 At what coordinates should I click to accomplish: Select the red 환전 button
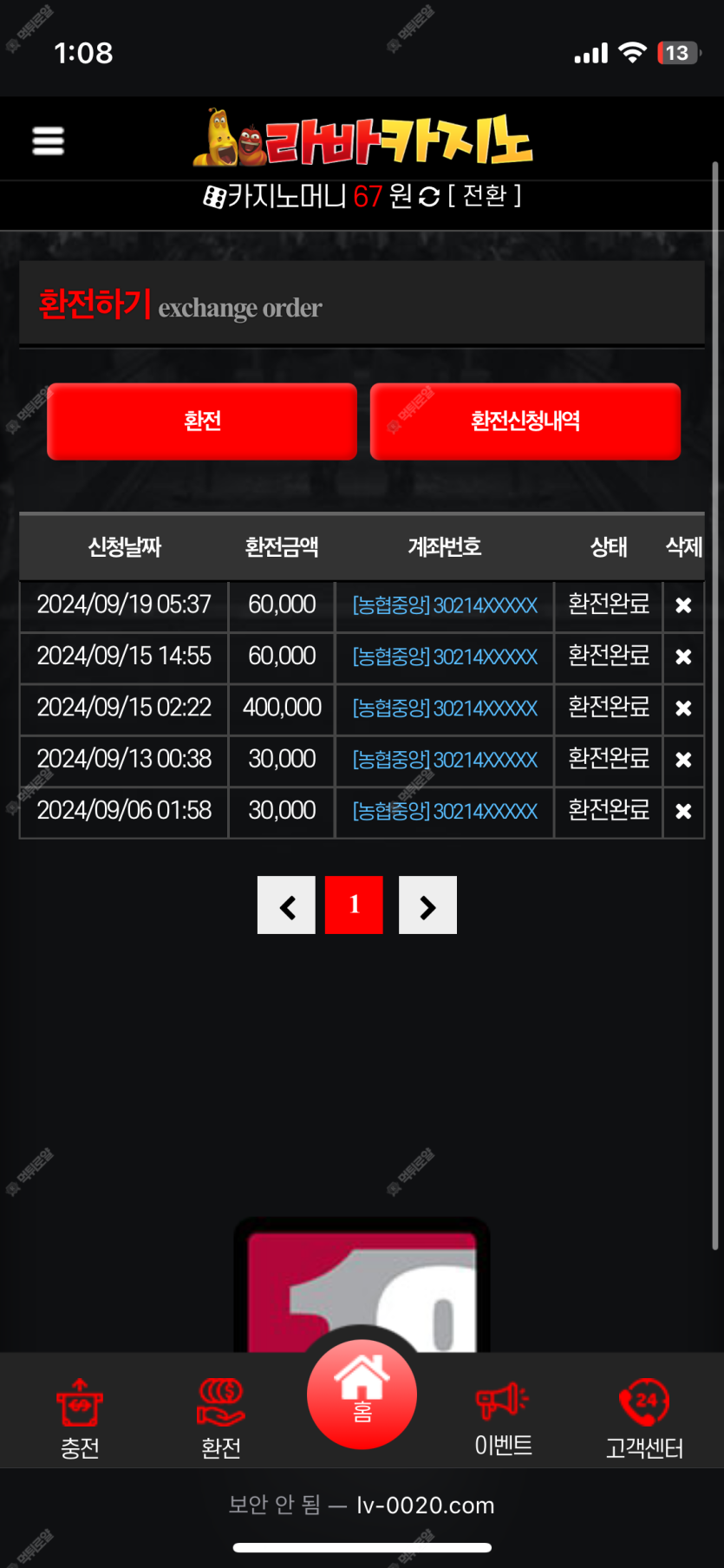202,421
